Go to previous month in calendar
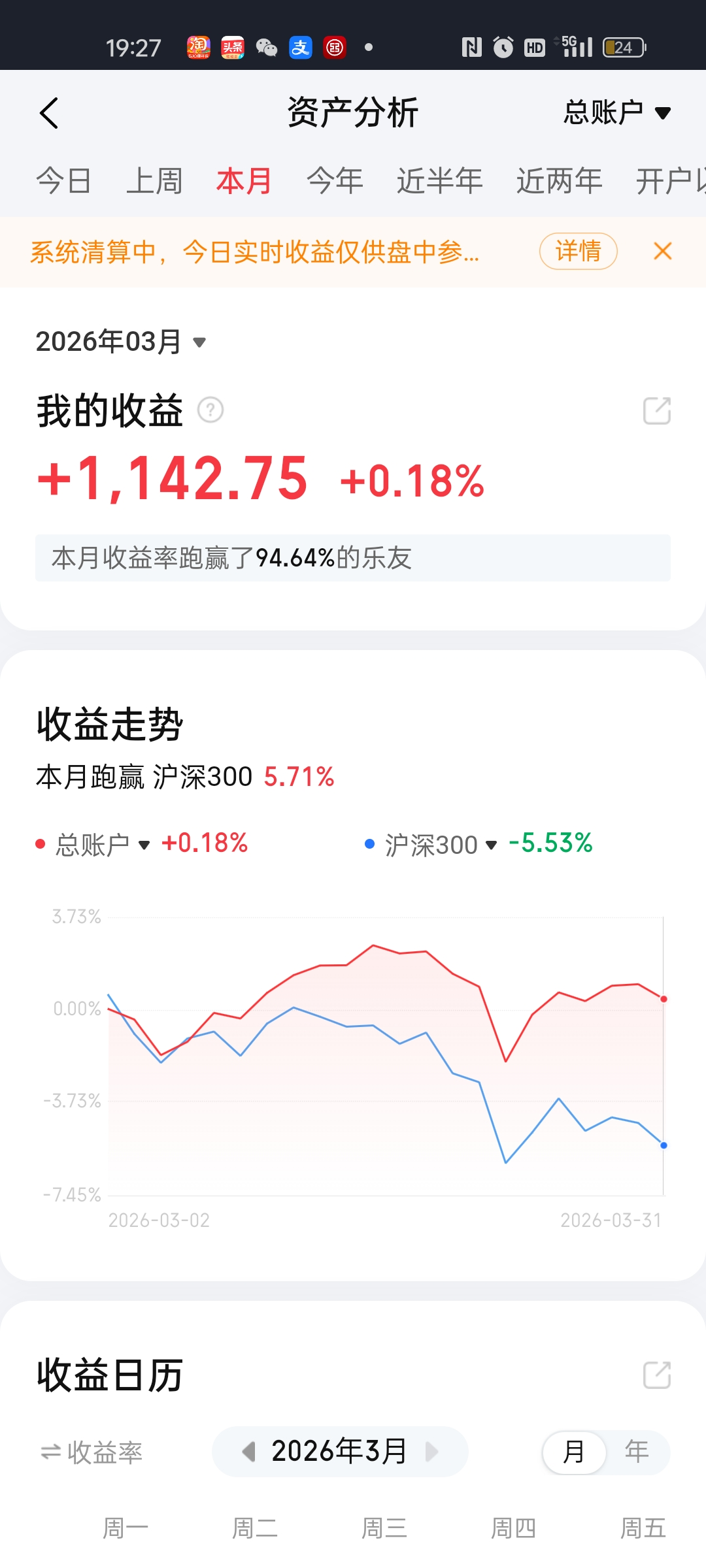Viewport: 706px width, 1568px height. tap(248, 1452)
